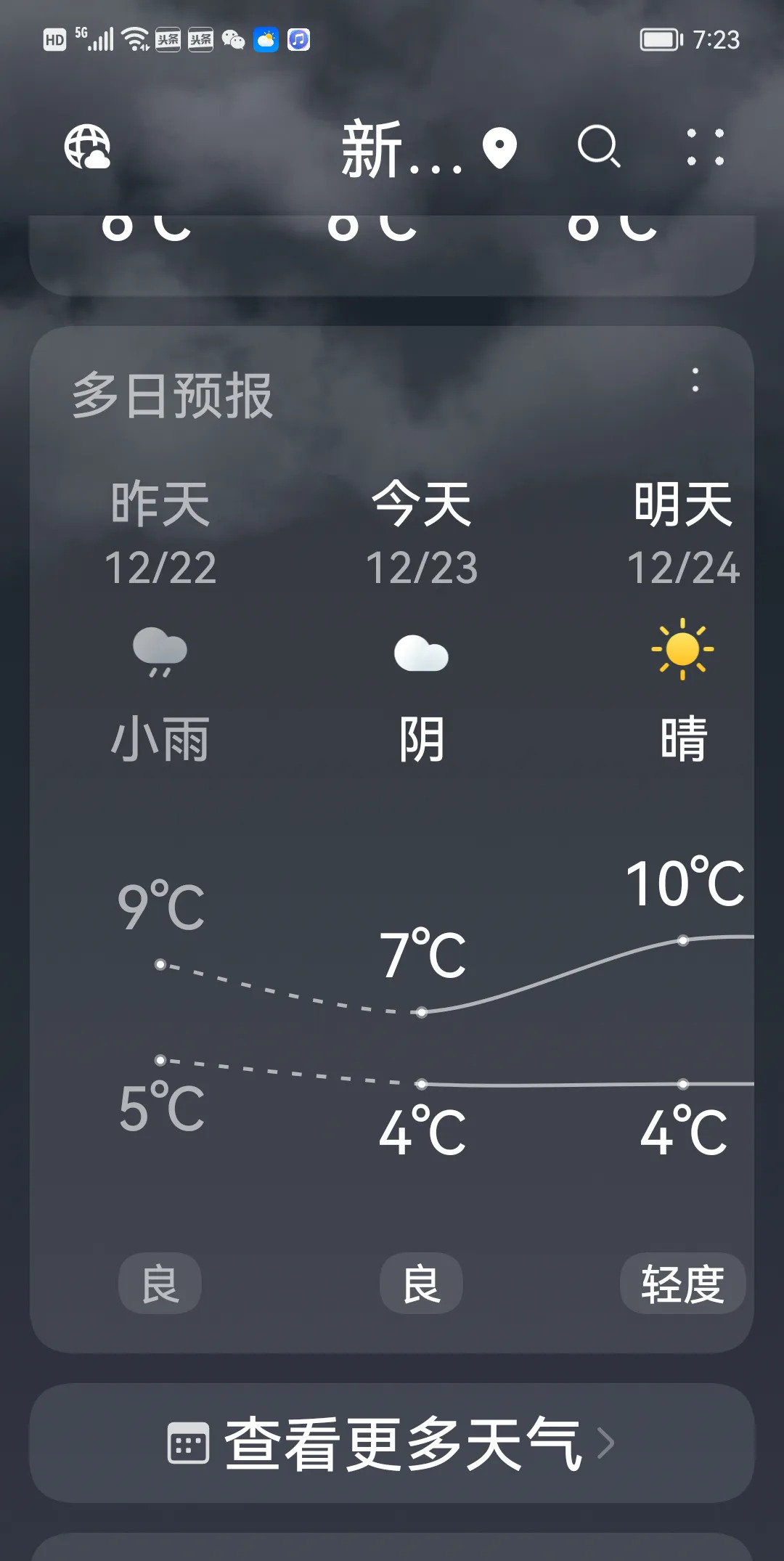Screen dimensions: 784x1561
Task: Open the 多日预报 card overflow menu
Action: [x=695, y=380]
